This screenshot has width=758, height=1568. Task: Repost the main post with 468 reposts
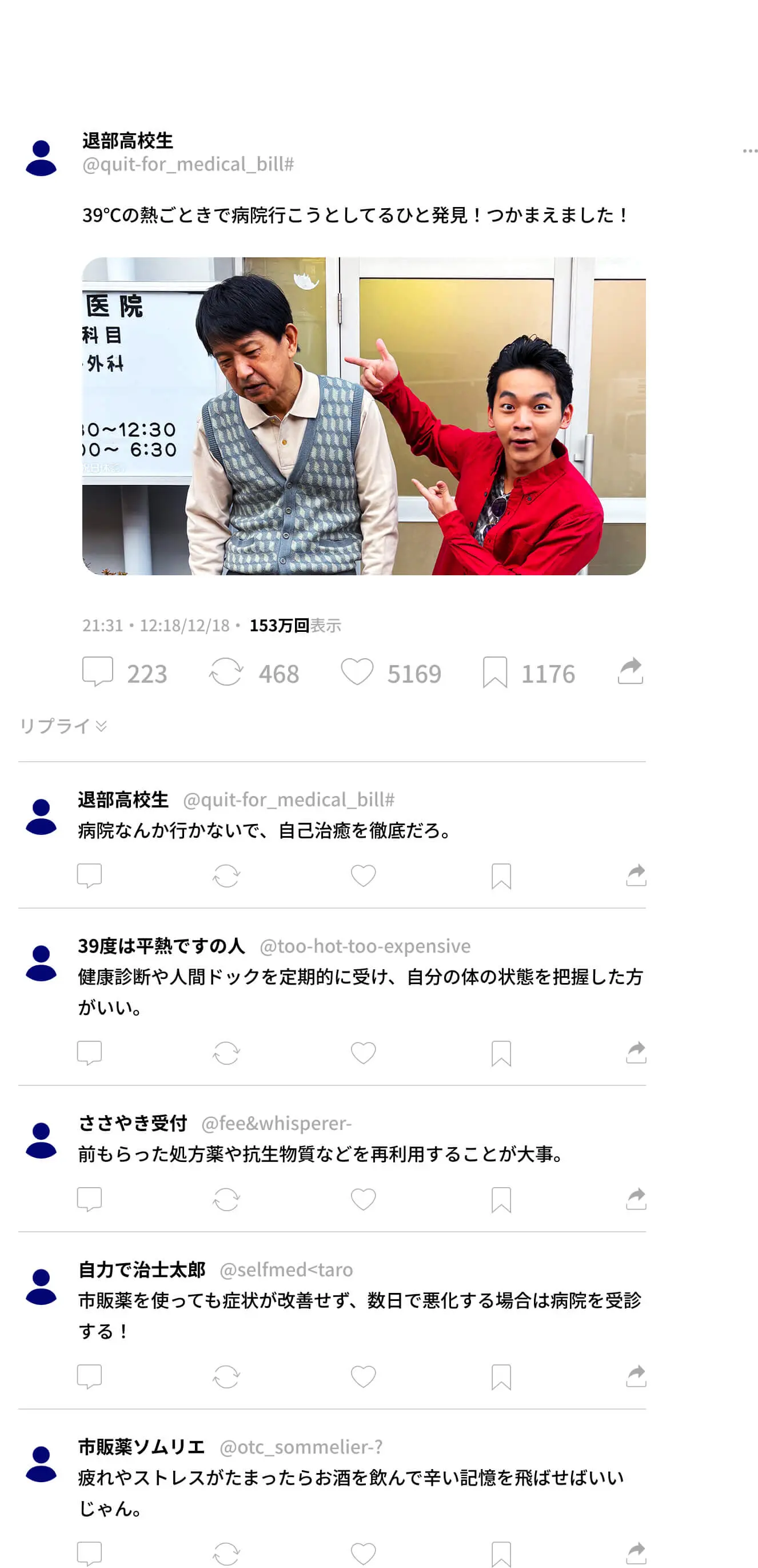pyautogui.click(x=226, y=672)
